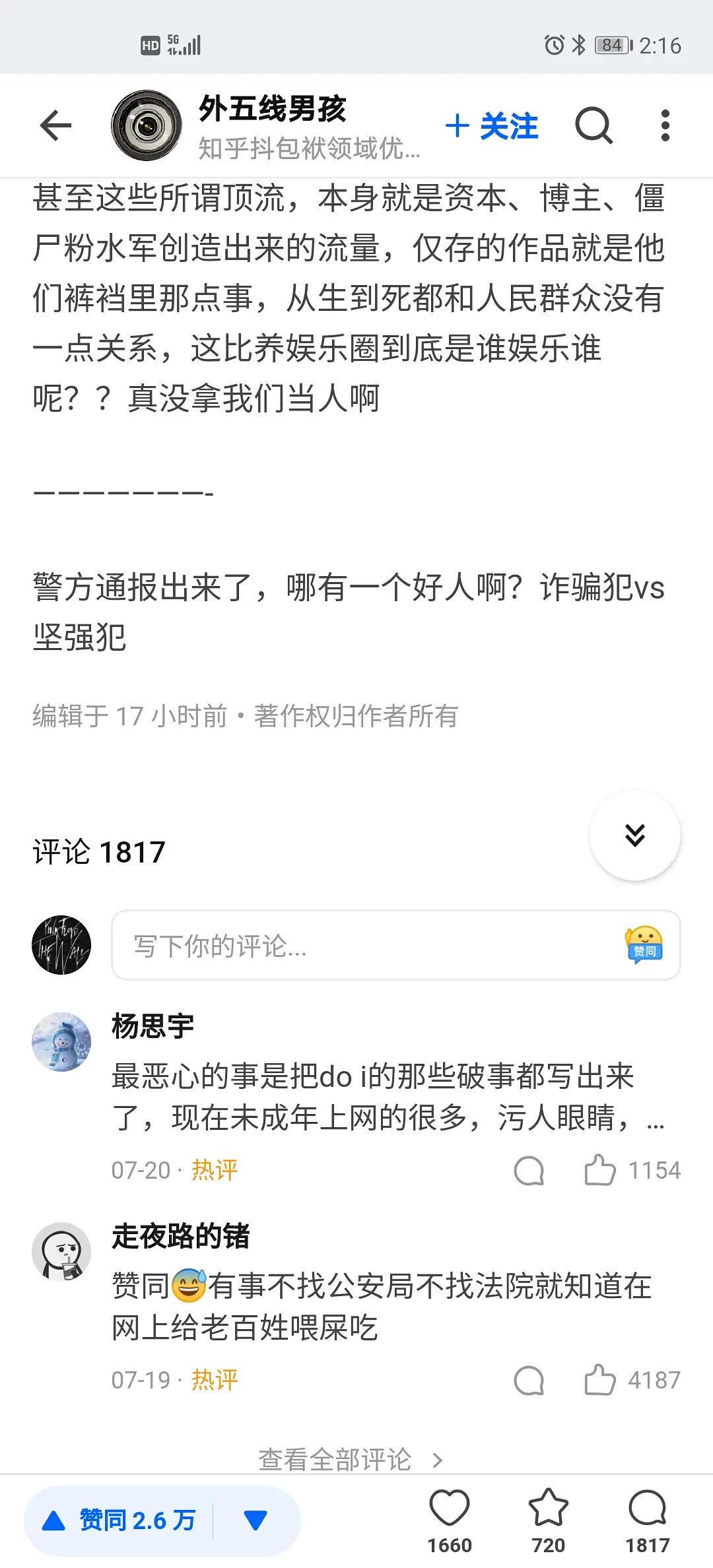Like 走夜路的锗's comment
Viewport: 713px width, 1568px height.
tap(599, 1381)
